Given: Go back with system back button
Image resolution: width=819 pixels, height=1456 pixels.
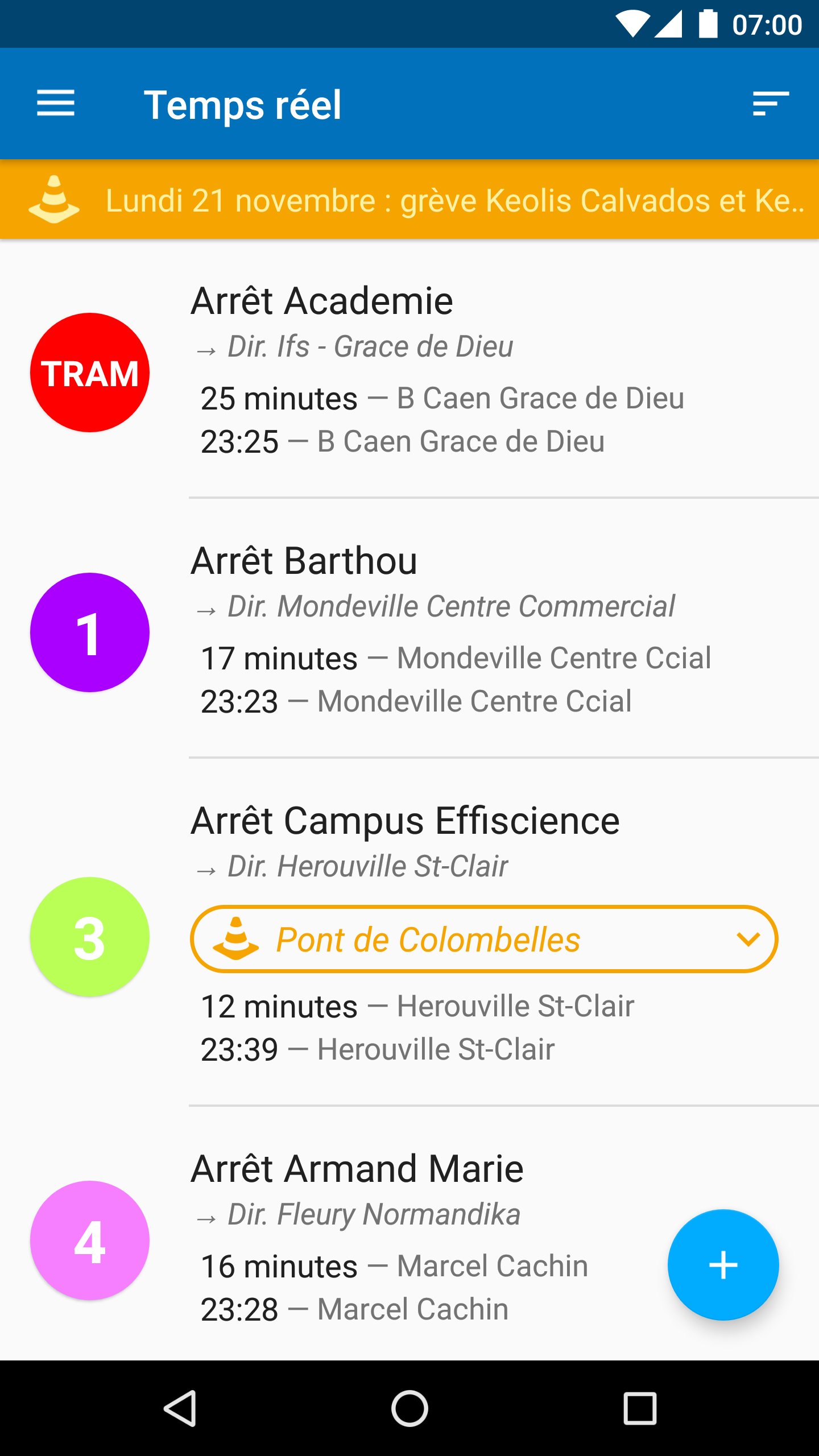Looking at the screenshot, I should (180, 1408).
